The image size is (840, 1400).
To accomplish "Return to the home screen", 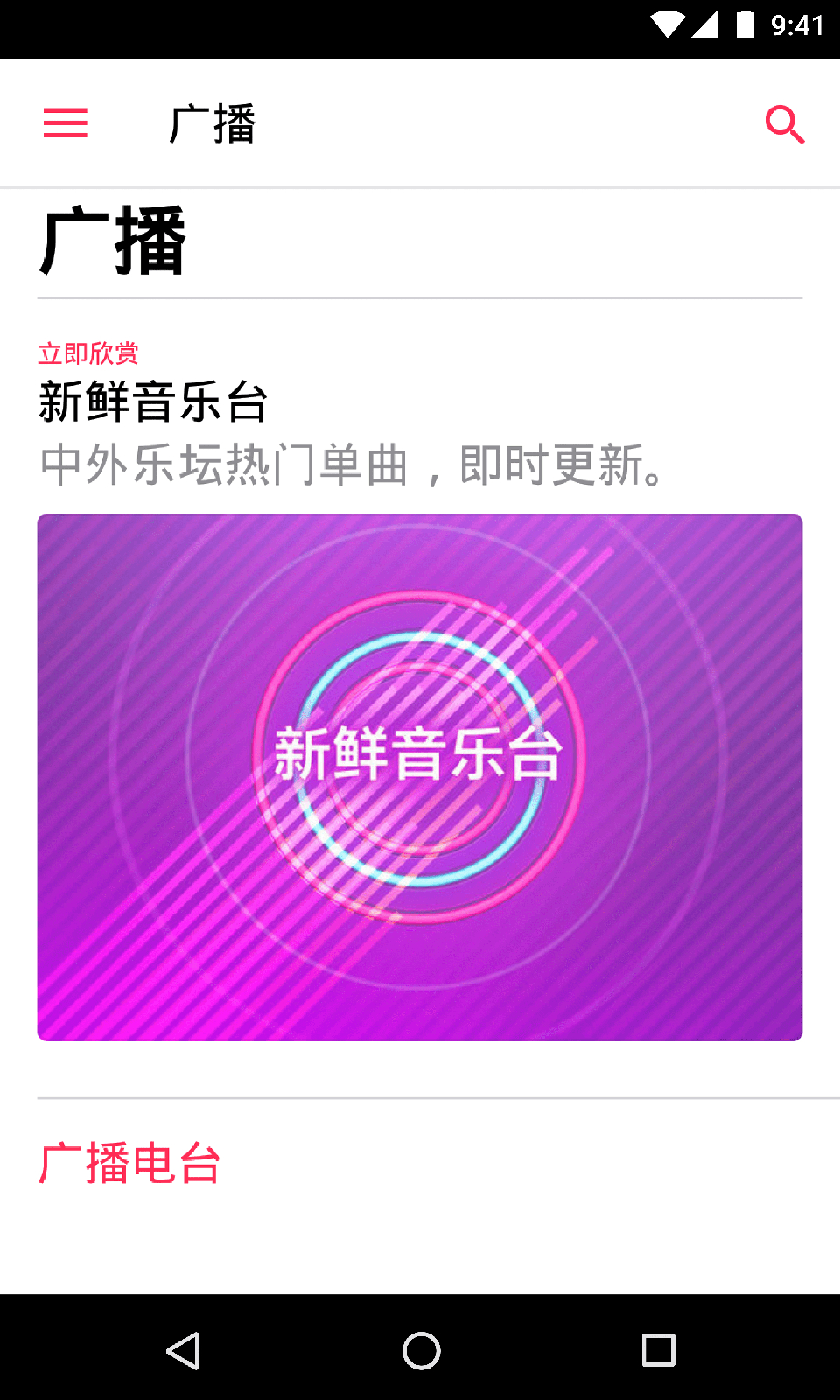I will (421, 1350).
